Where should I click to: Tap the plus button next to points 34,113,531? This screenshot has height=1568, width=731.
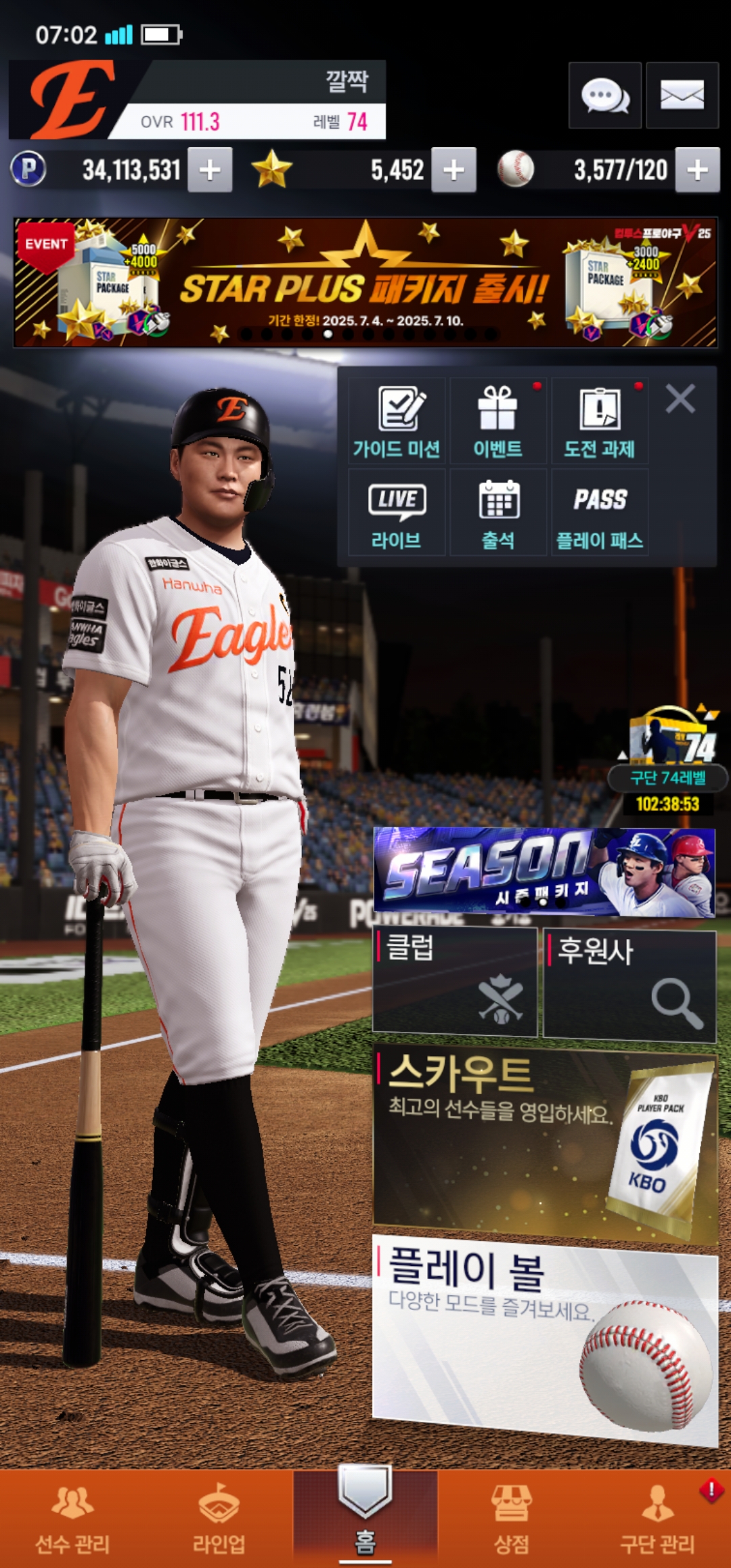click(210, 170)
